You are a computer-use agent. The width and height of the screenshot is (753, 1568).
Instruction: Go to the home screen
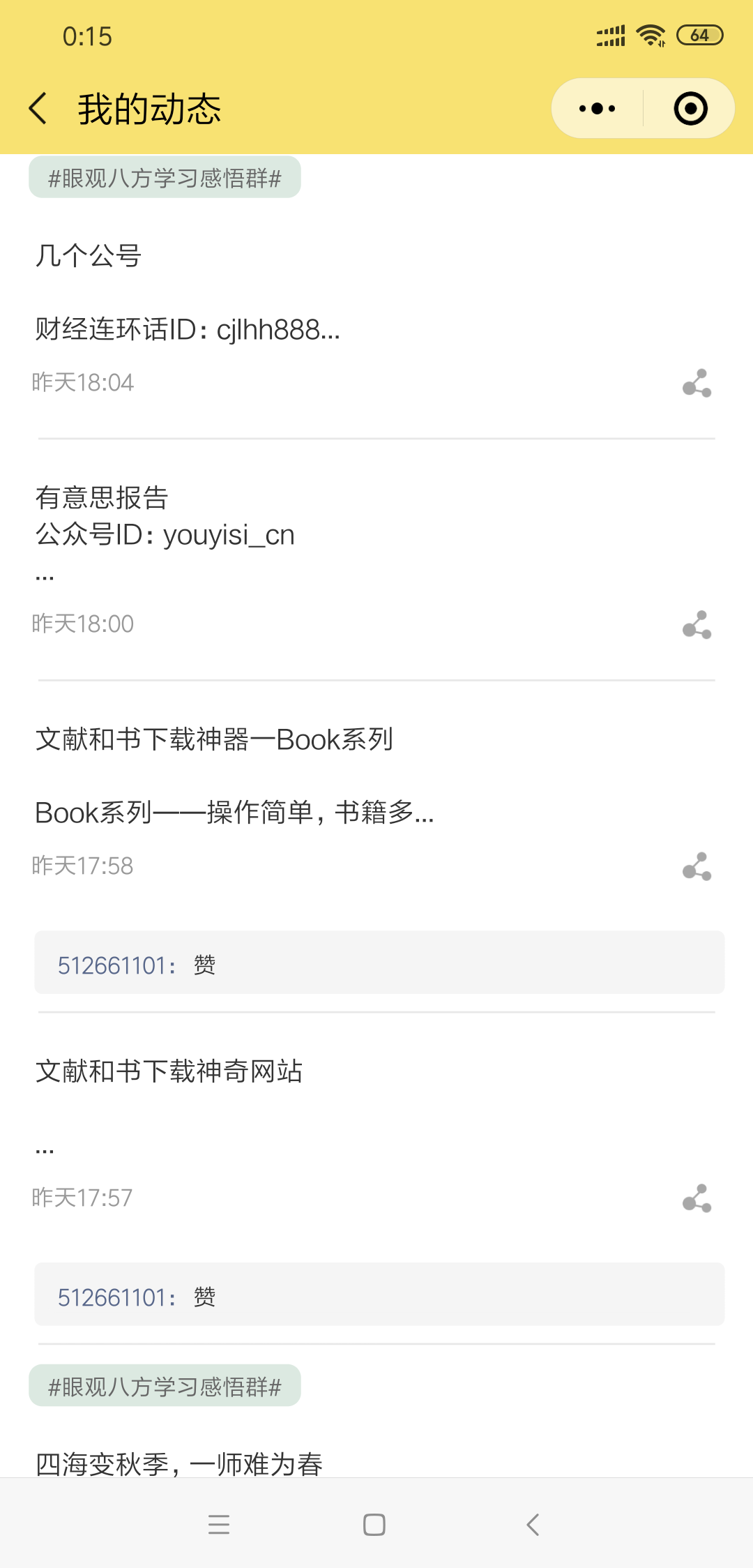coord(374,1525)
